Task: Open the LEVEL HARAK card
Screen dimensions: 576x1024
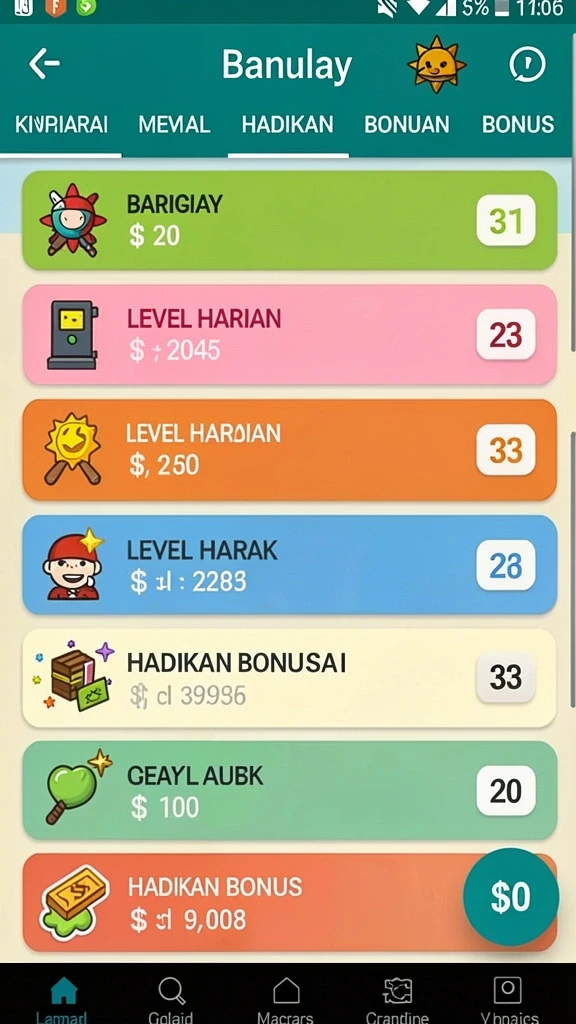Action: click(x=290, y=564)
